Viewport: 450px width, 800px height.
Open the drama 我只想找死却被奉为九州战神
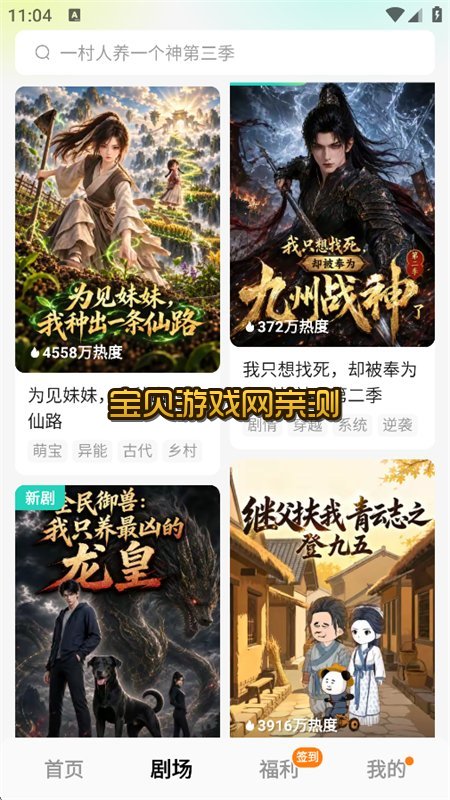point(332,215)
